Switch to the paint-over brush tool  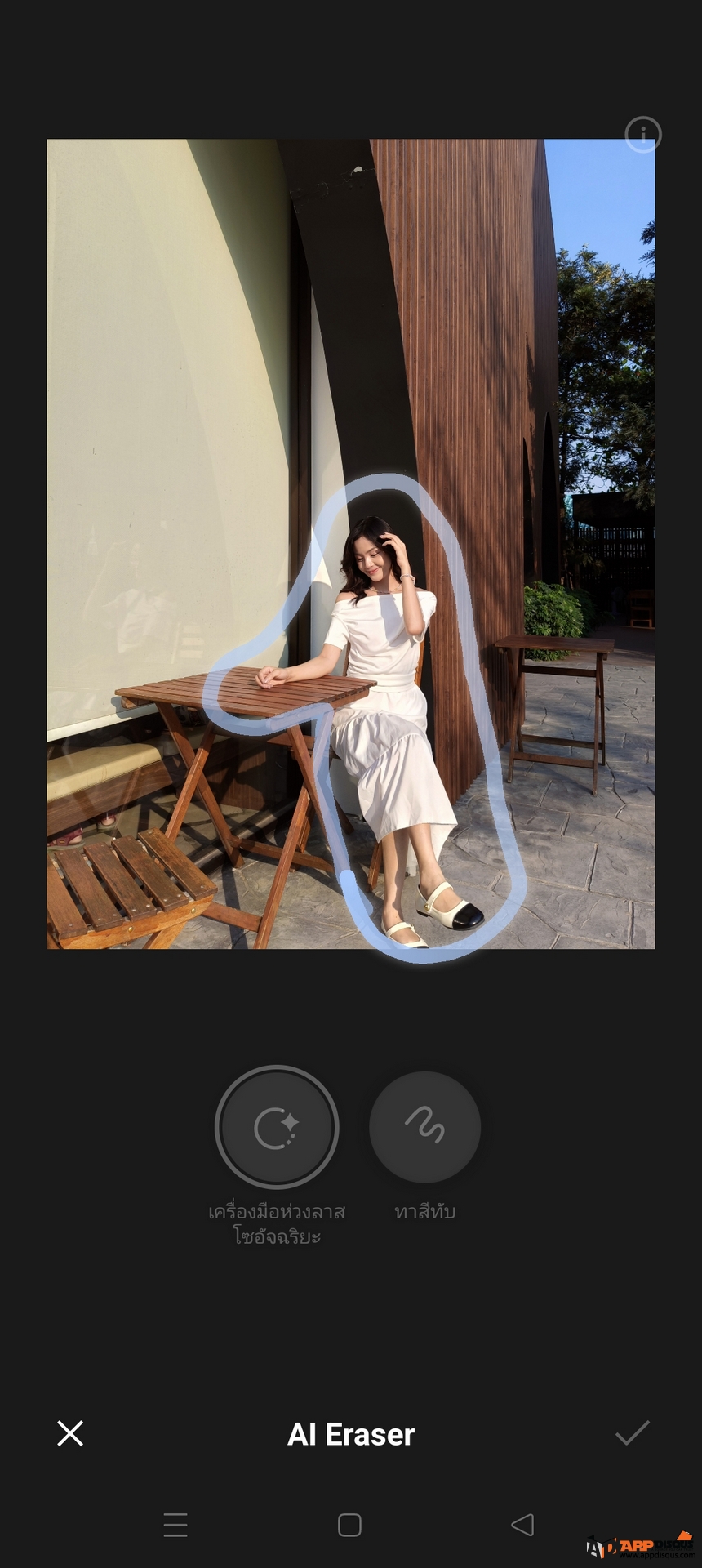[424, 1127]
